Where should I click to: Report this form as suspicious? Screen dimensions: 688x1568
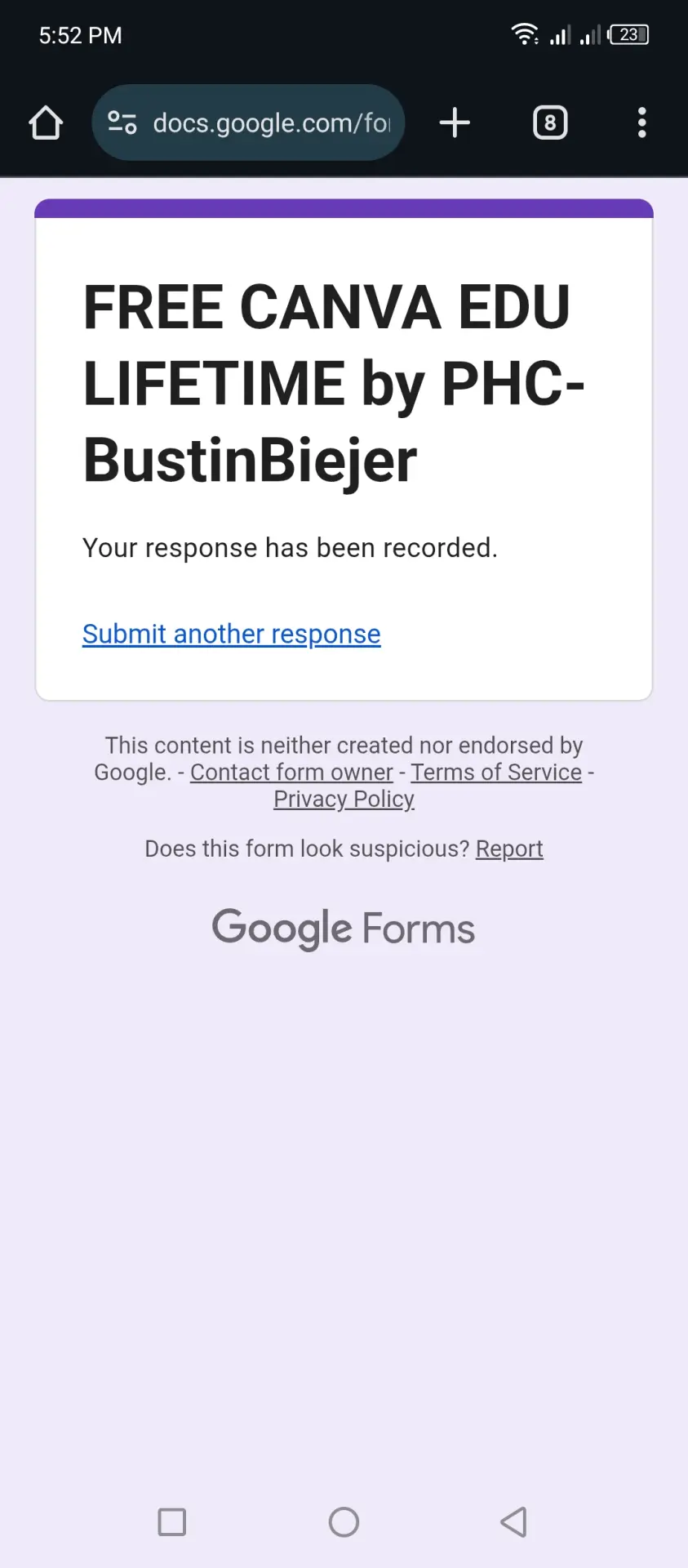509,849
